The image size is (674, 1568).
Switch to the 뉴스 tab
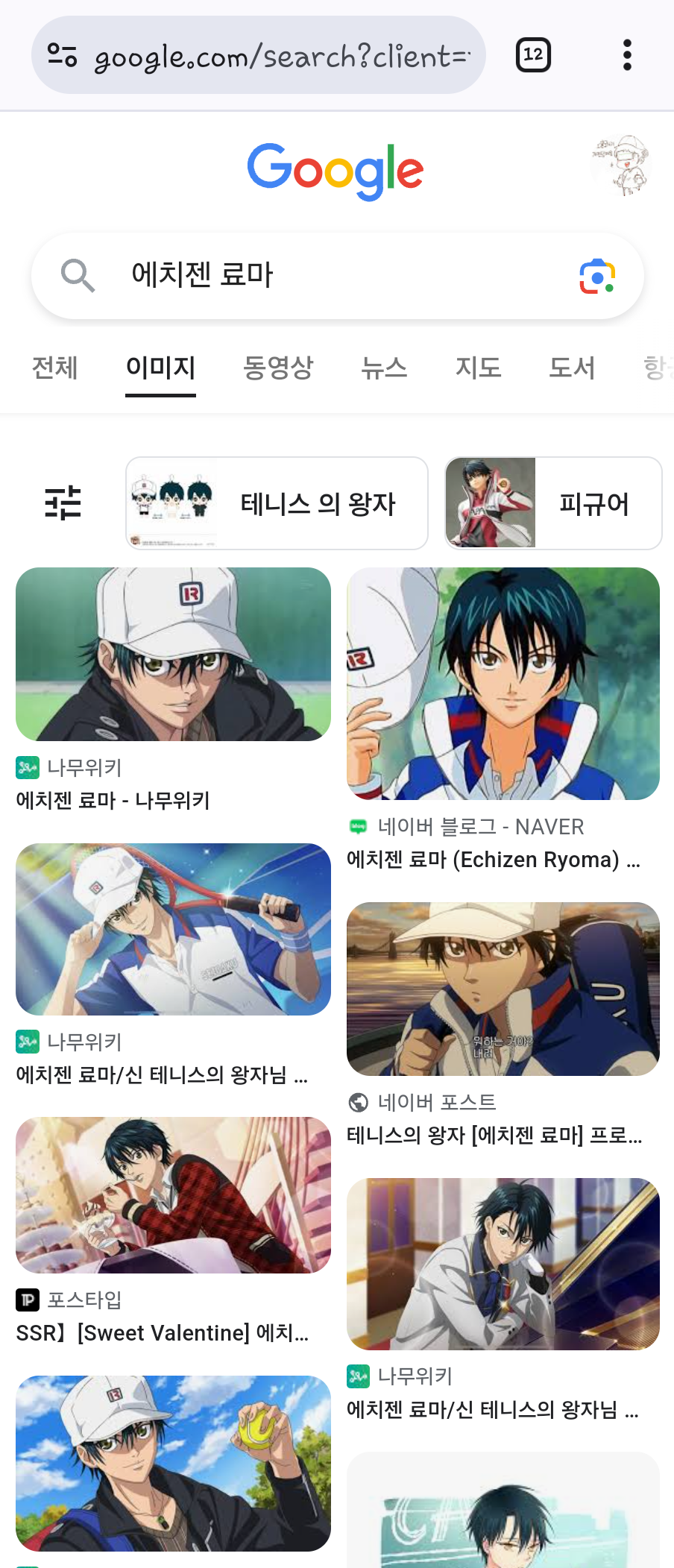(x=384, y=368)
